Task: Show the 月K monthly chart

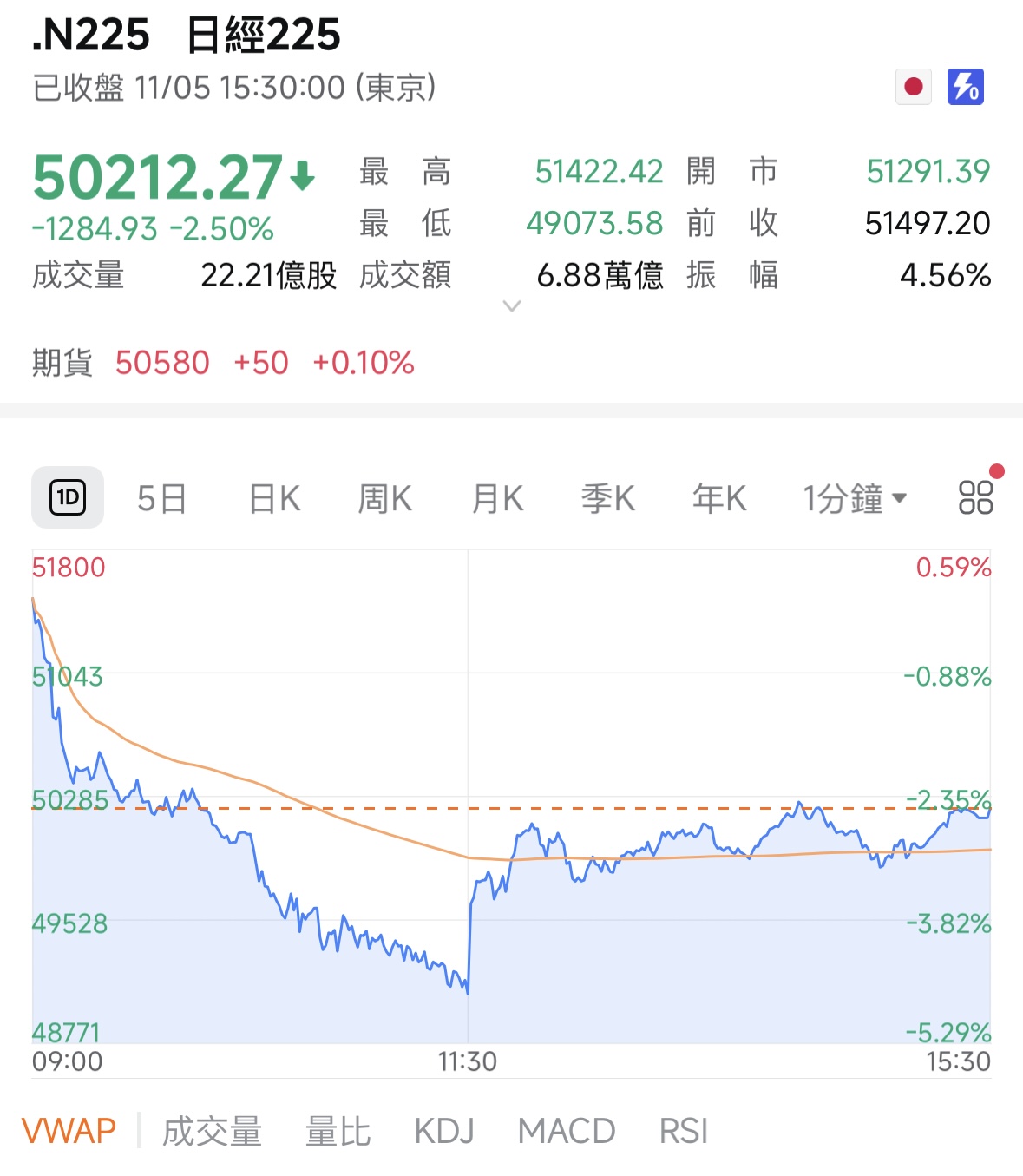Action: click(497, 499)
